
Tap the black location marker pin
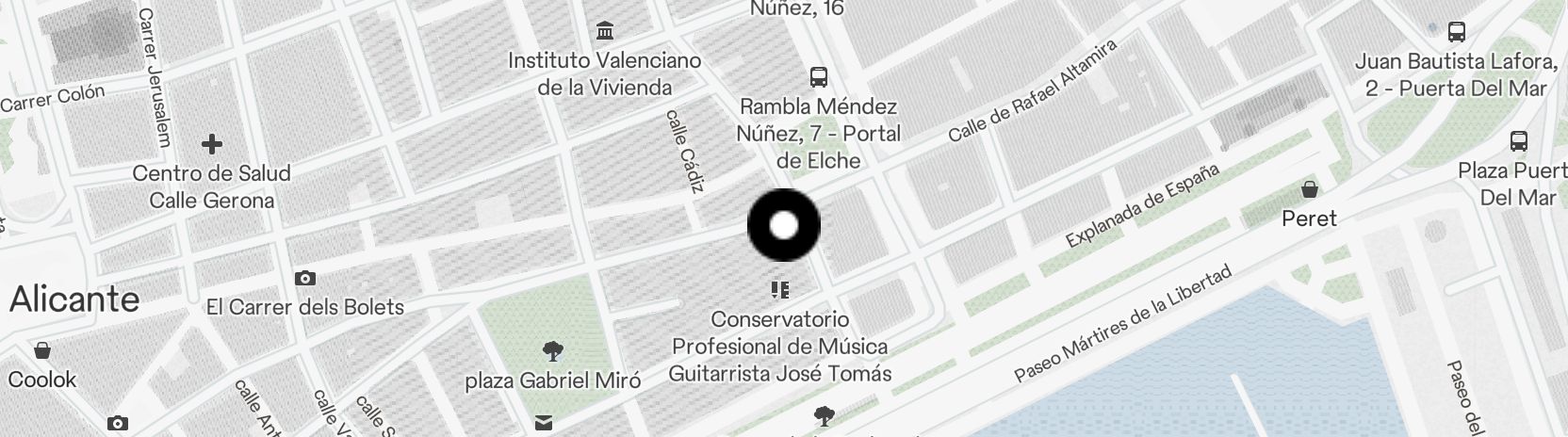(x=783, y=225)
